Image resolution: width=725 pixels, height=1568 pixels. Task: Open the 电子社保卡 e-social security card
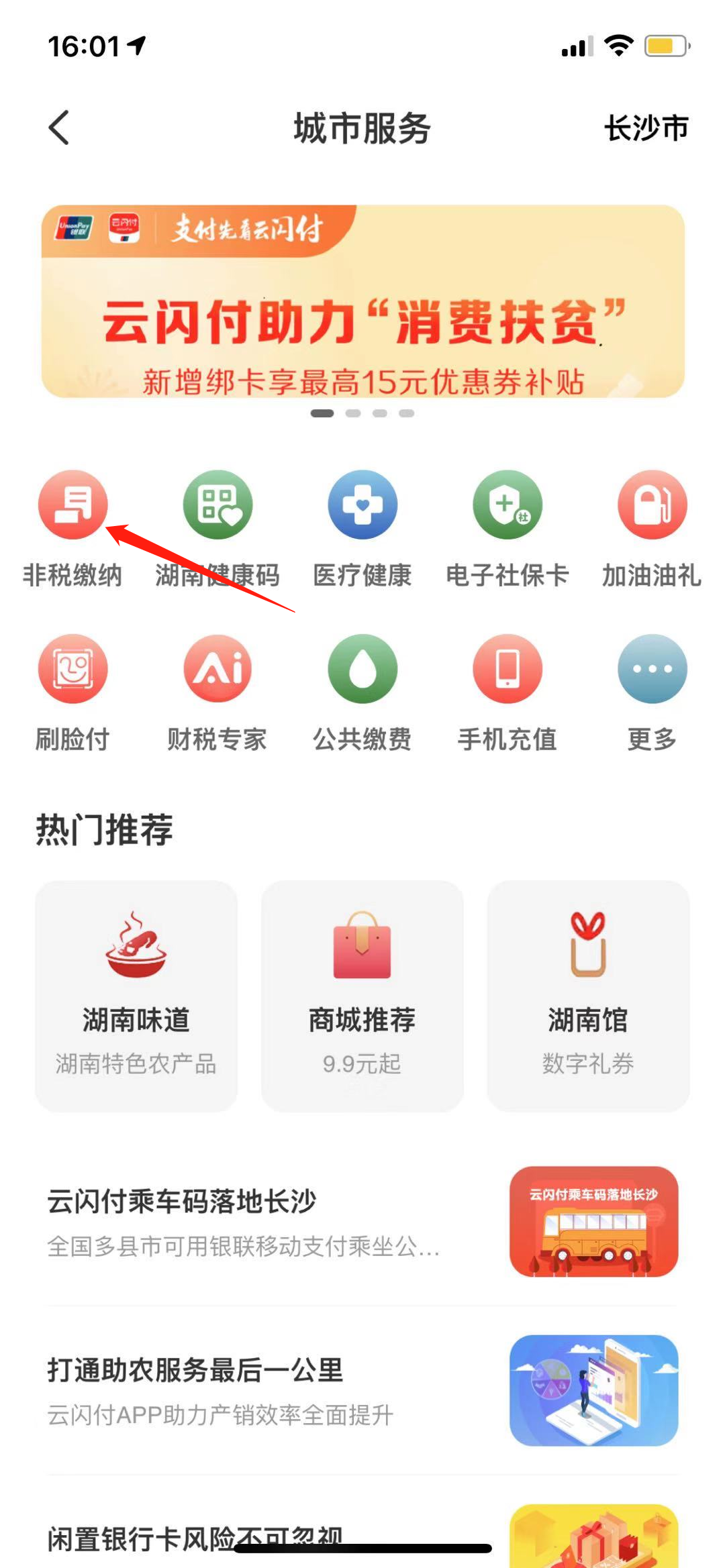tap(507, 507)
